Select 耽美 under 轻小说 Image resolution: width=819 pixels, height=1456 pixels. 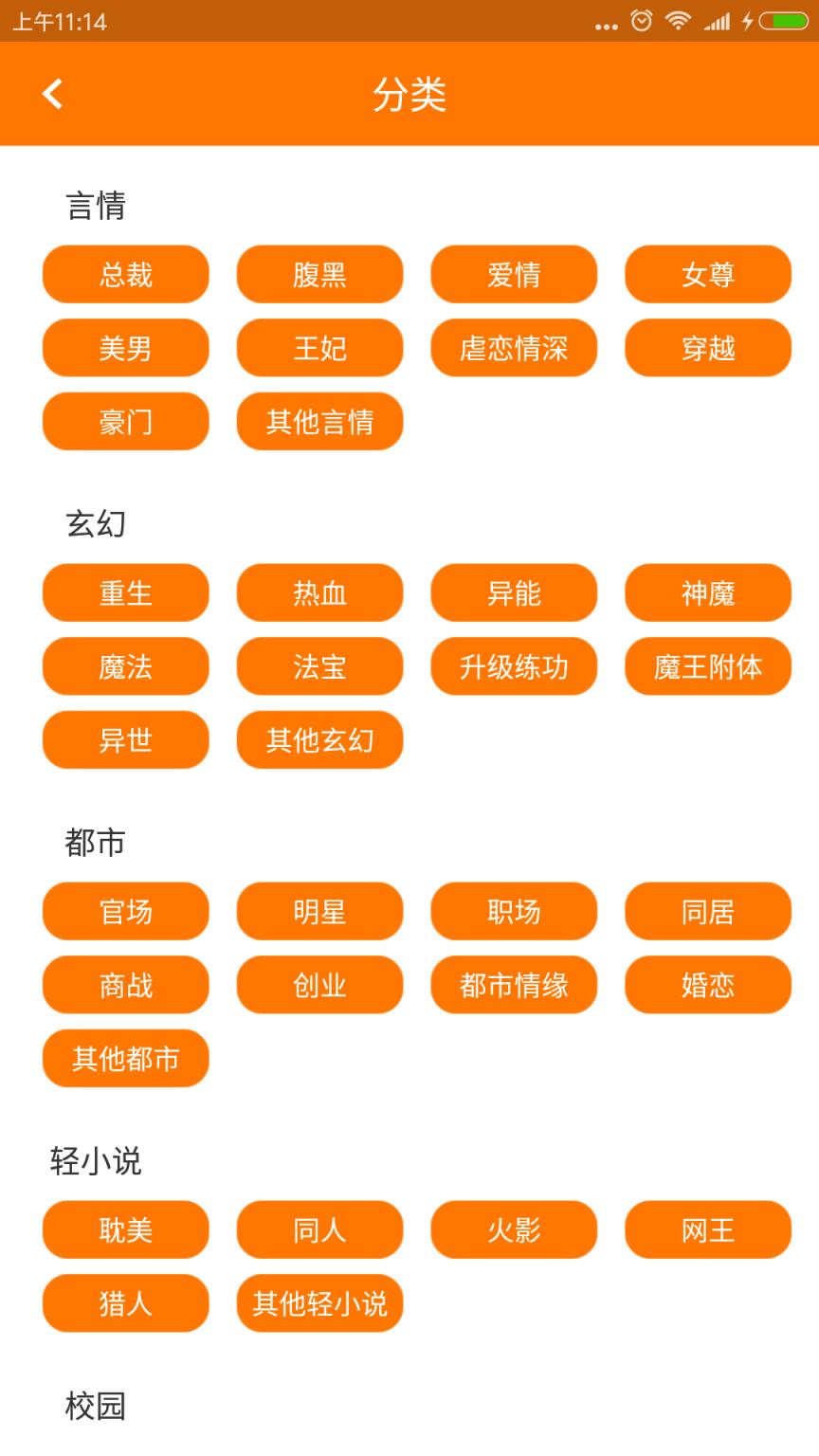point(125,1230)
